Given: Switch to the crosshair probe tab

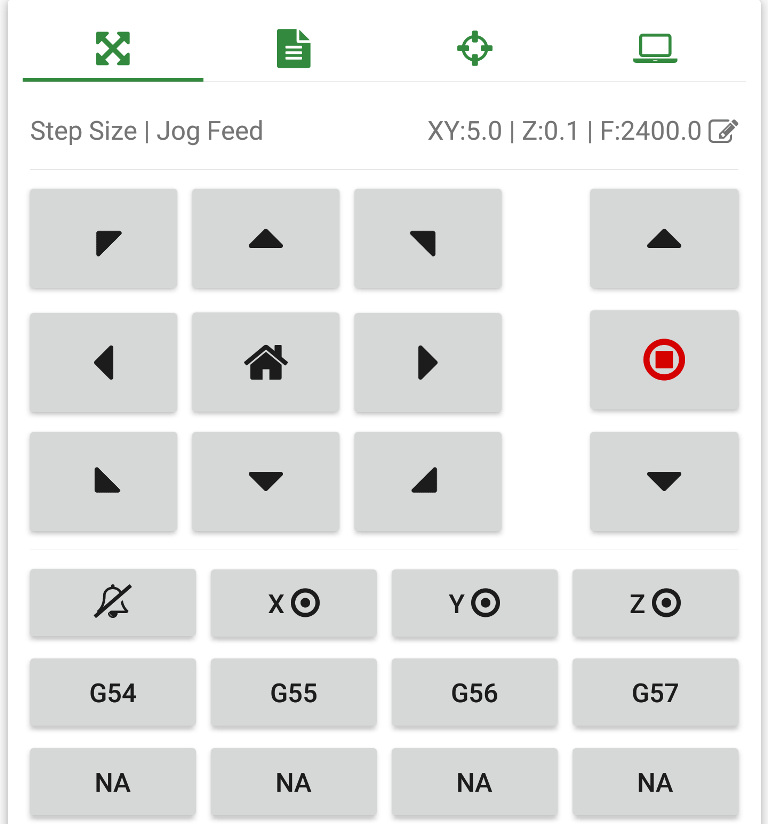Looking at the screenshot, I should 474,48.
